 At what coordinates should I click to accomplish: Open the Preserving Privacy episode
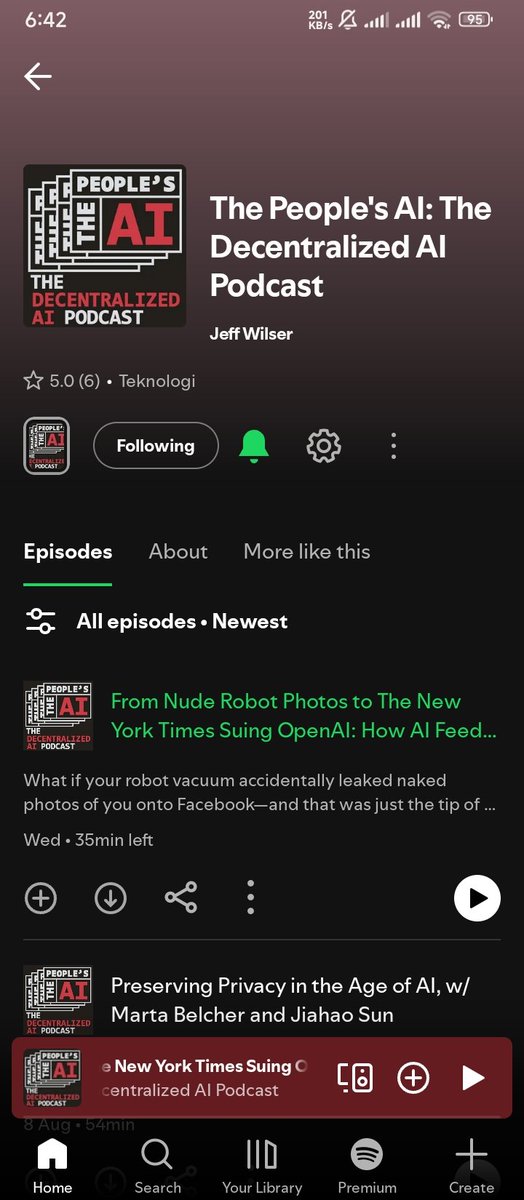point(290,1000)
